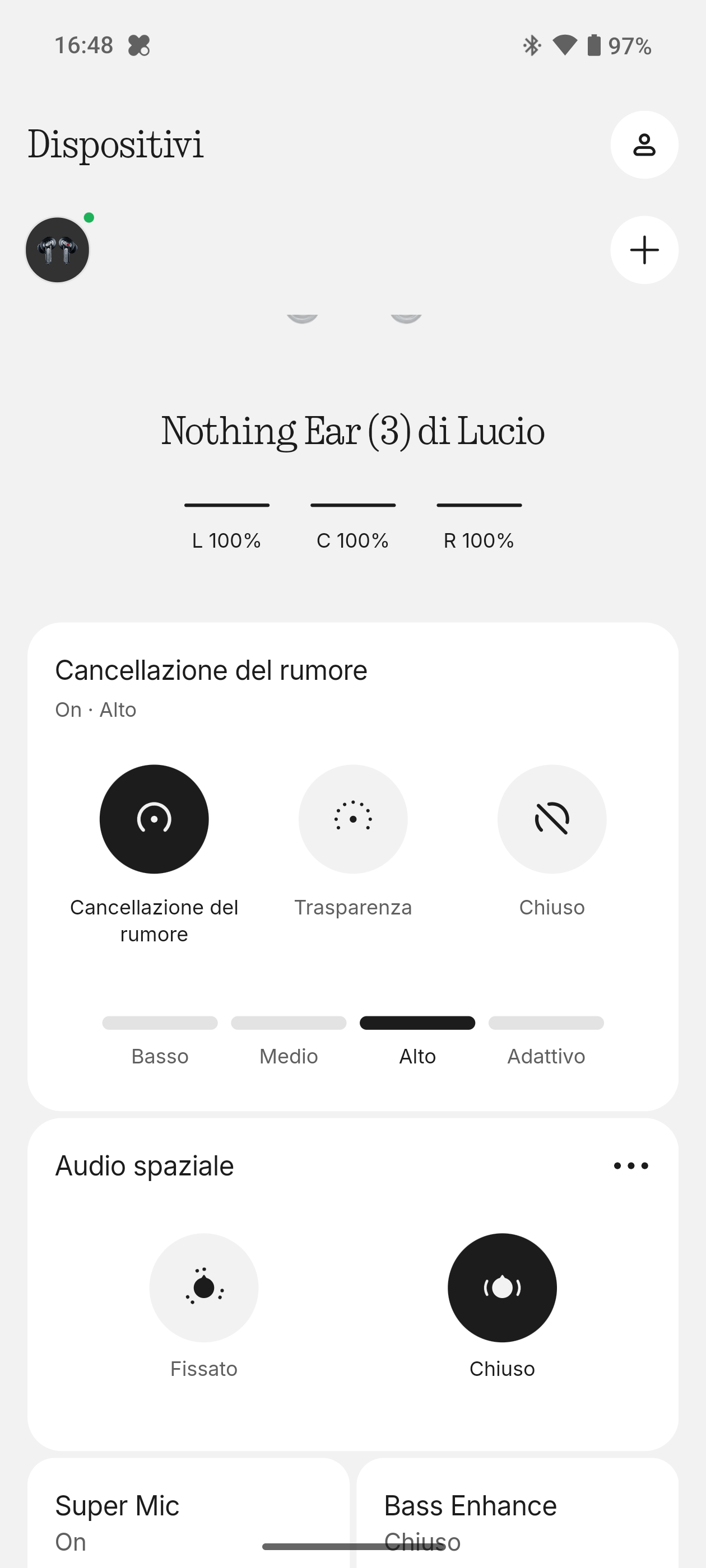Switch to Trasparenza mode
This screenshot has height=1568, width=706.
[352, 819]
